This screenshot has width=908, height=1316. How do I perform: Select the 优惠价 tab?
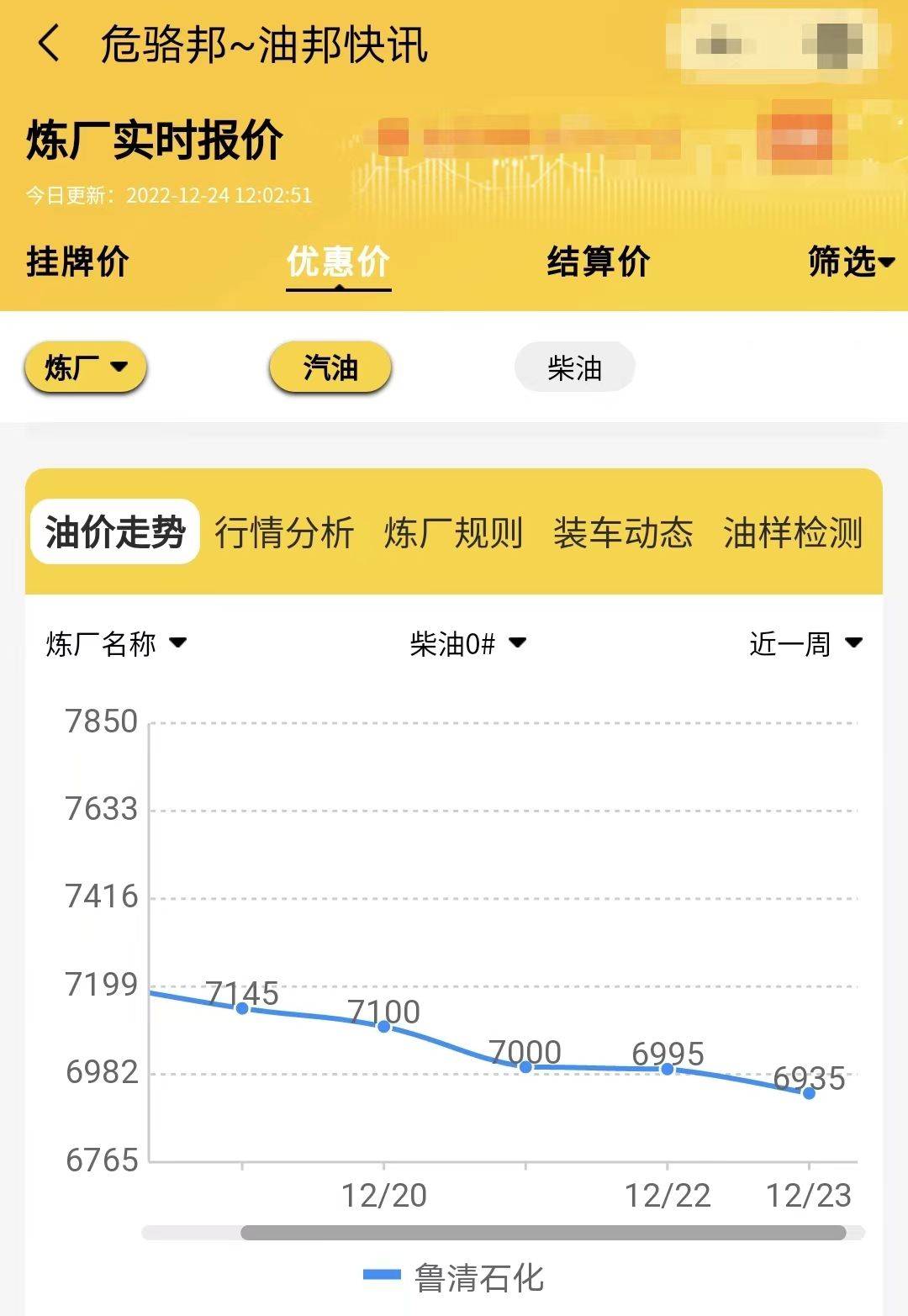[338, 262]
